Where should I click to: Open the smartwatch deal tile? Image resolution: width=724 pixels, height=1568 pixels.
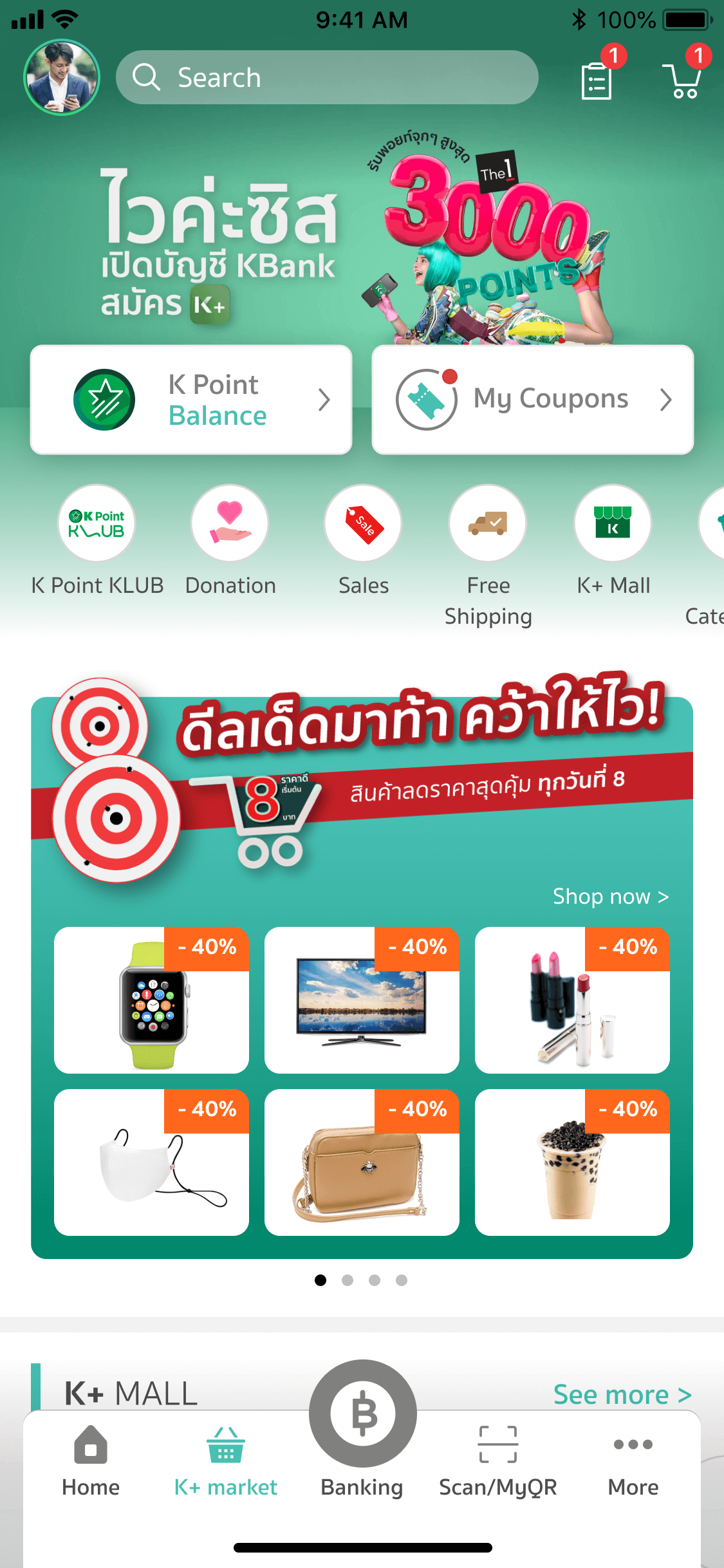(151, 1000)
